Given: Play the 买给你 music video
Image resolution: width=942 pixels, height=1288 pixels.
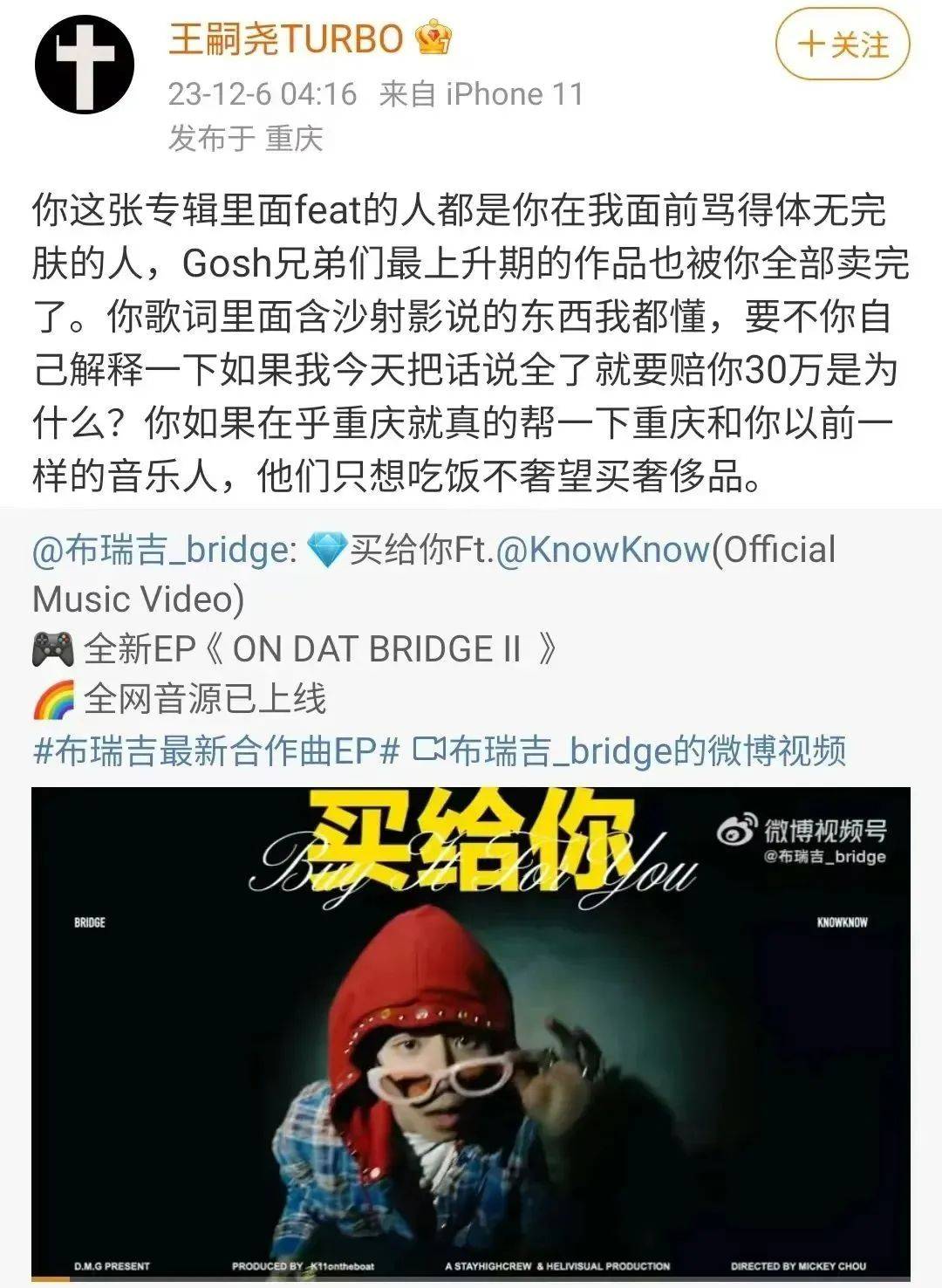Looking at the screenshot, I should (x=471, y=1033).
